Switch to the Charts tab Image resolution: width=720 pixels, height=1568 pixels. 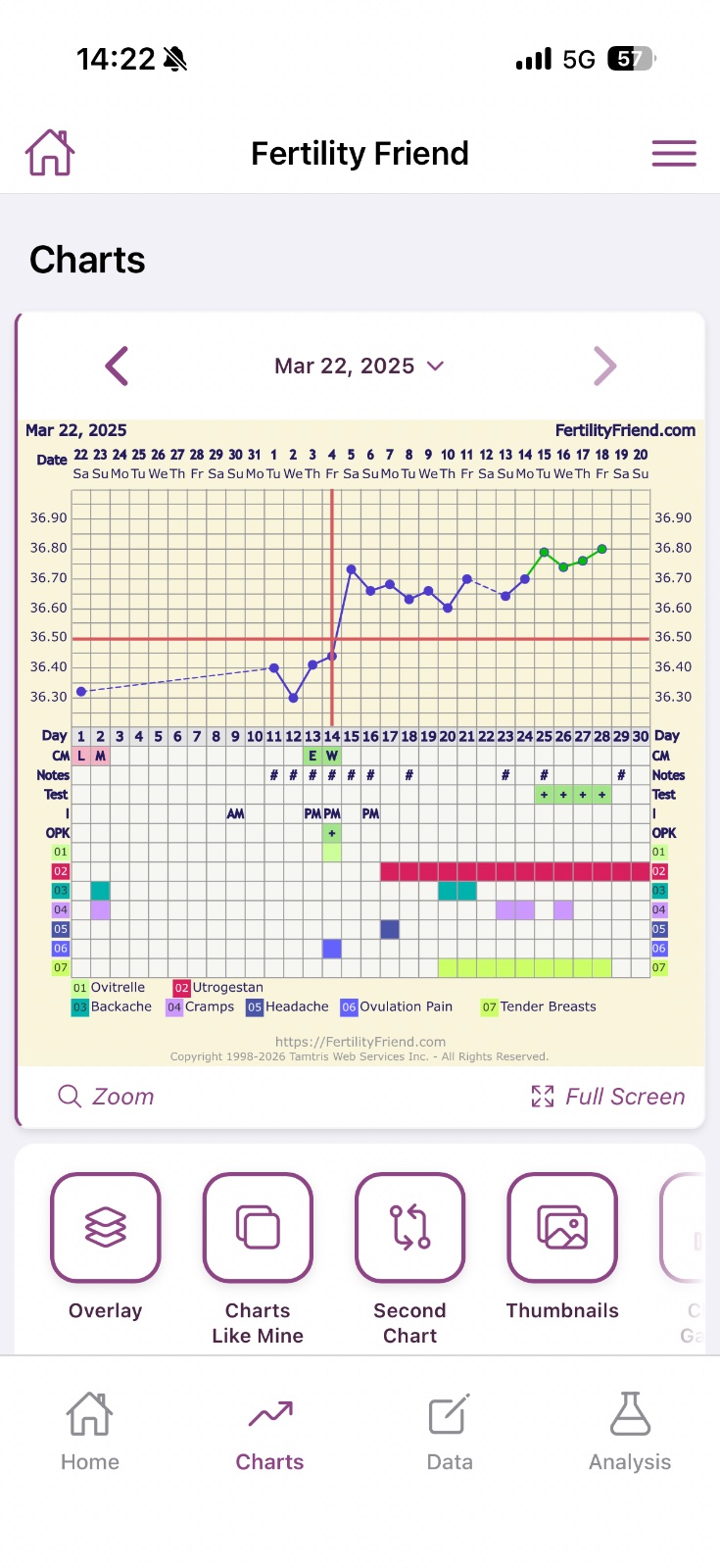[x=269, y=1432]
